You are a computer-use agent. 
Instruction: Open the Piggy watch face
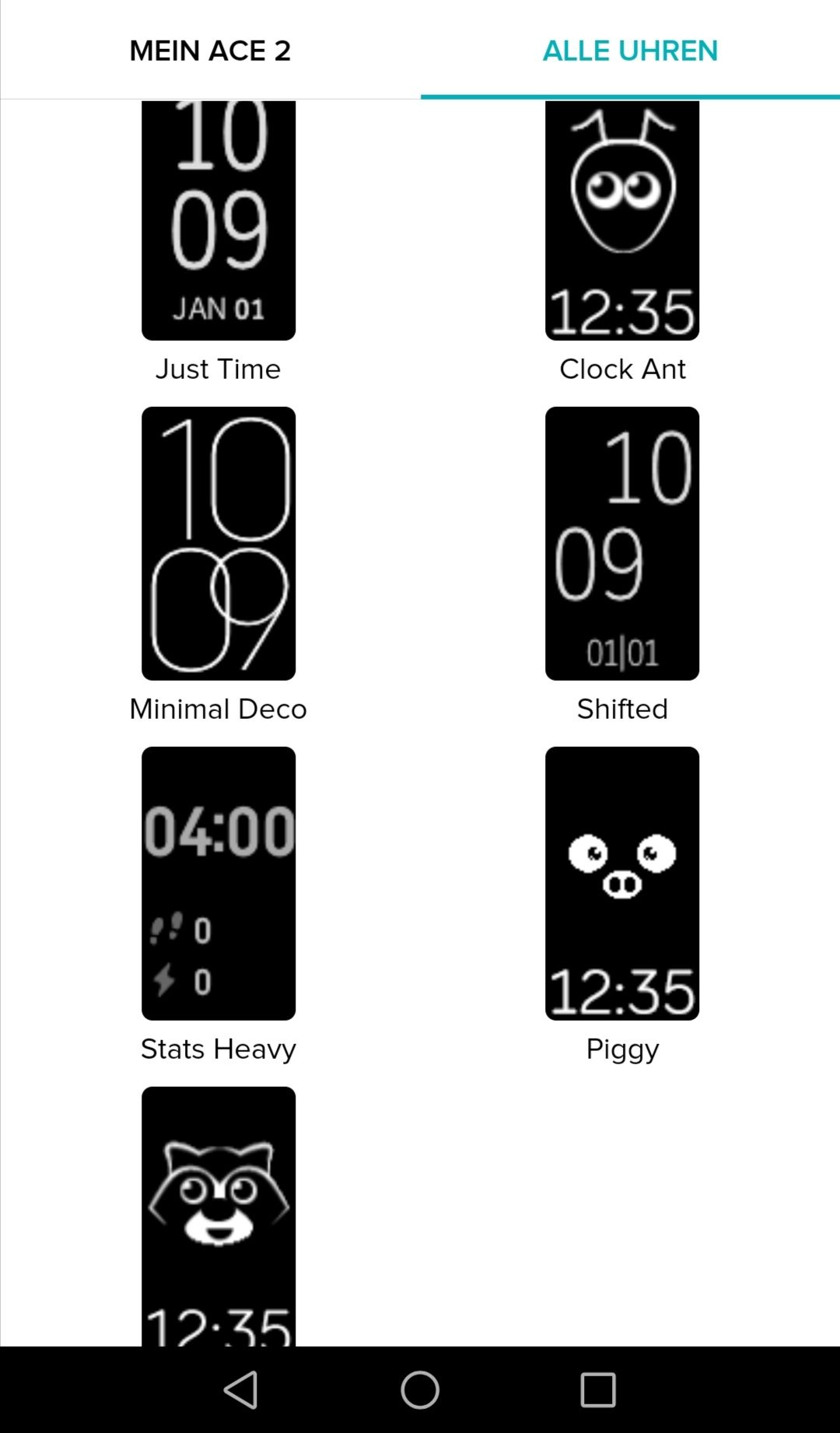(x=622, y=883)
